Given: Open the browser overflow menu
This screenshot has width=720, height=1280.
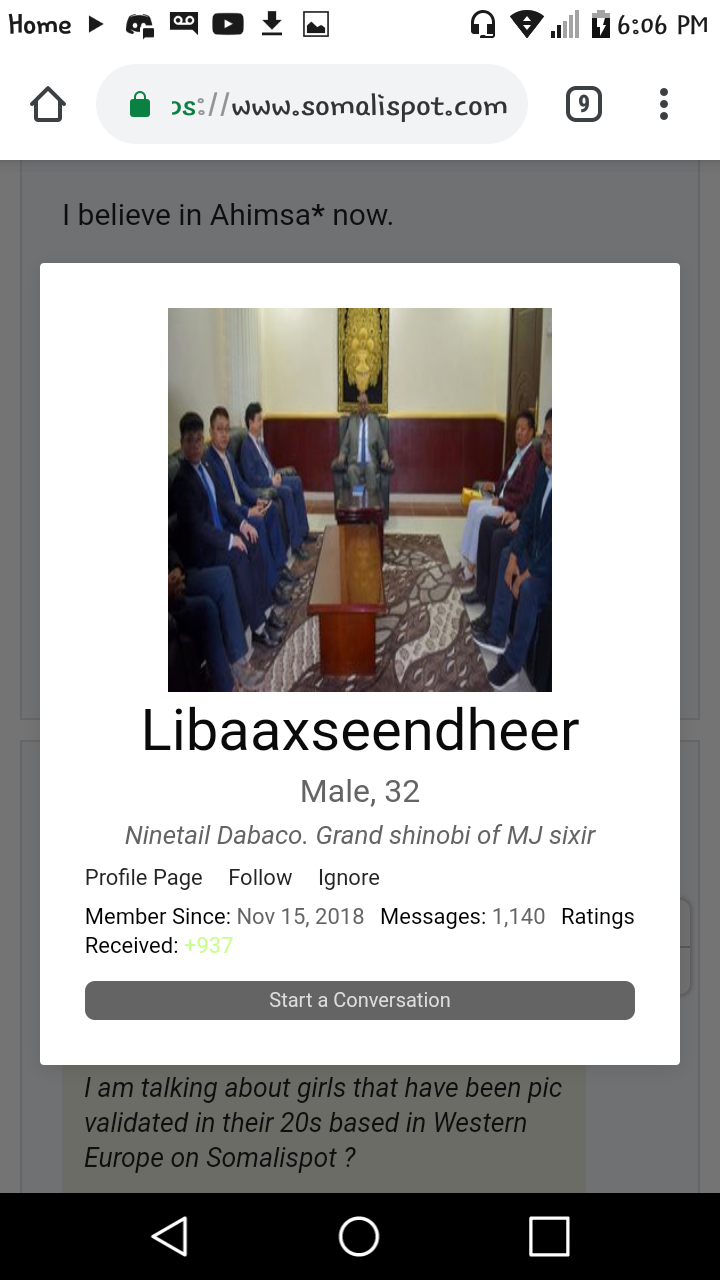Looking at the screenshot, I should click(664, 104).
